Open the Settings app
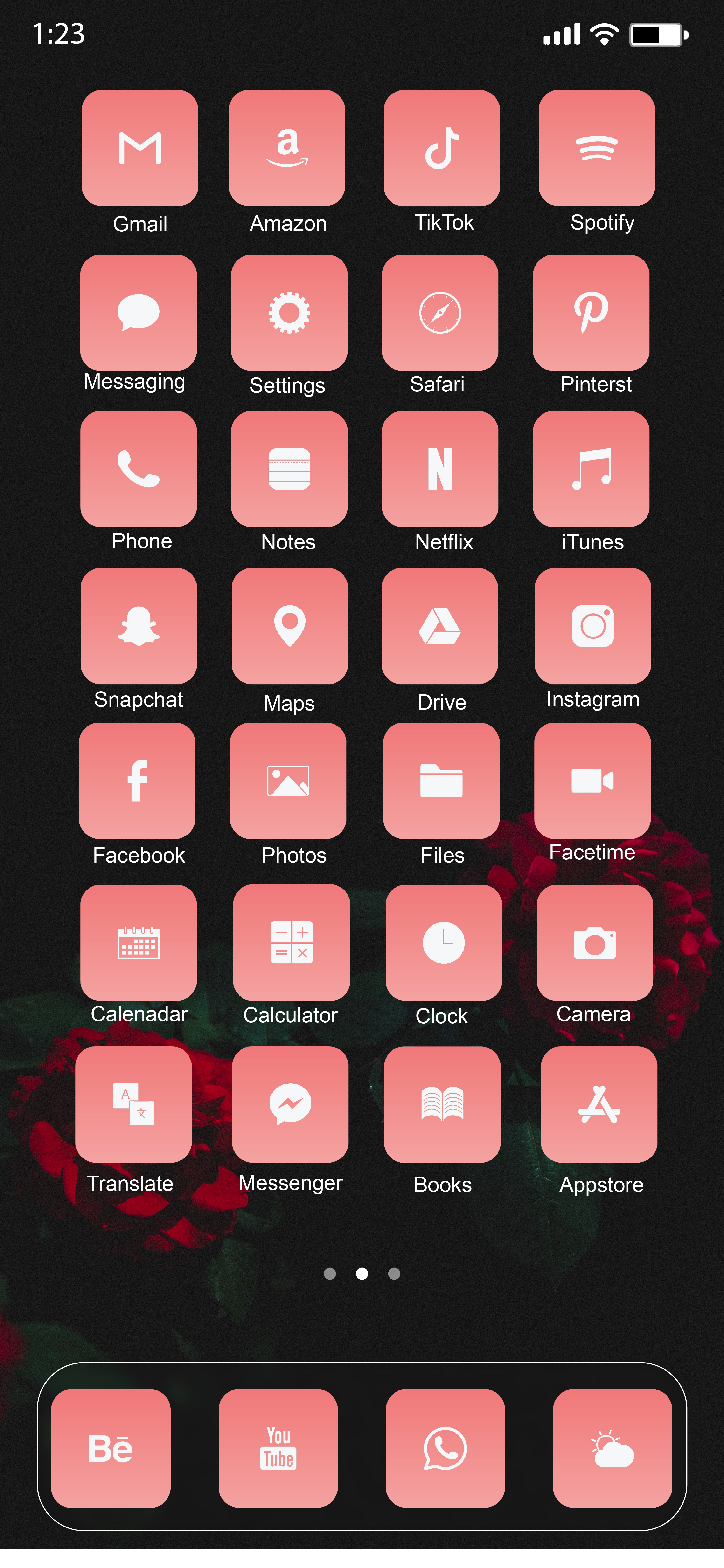Screen dimensions: 724x1568 tap(289, 312)
